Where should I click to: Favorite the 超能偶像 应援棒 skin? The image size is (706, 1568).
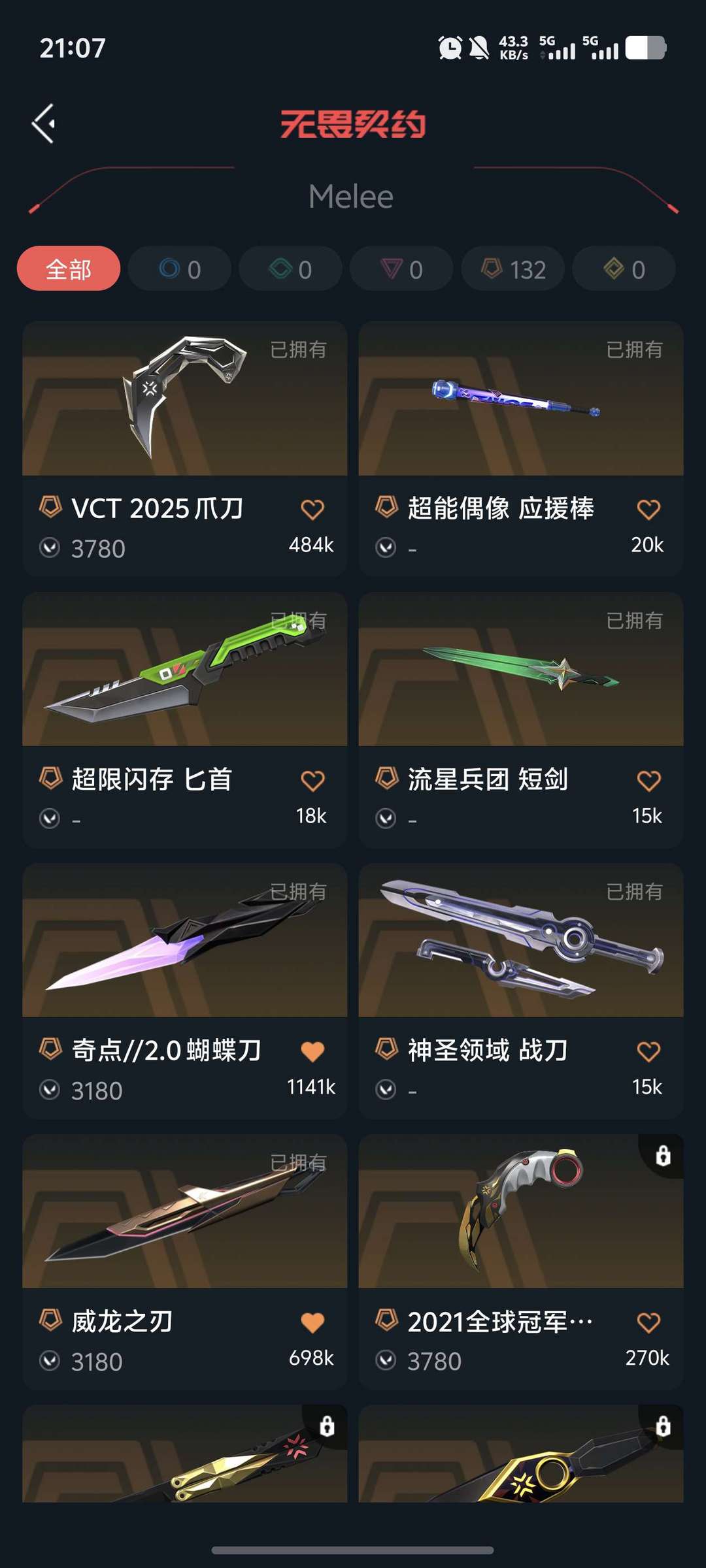[648, 509]
